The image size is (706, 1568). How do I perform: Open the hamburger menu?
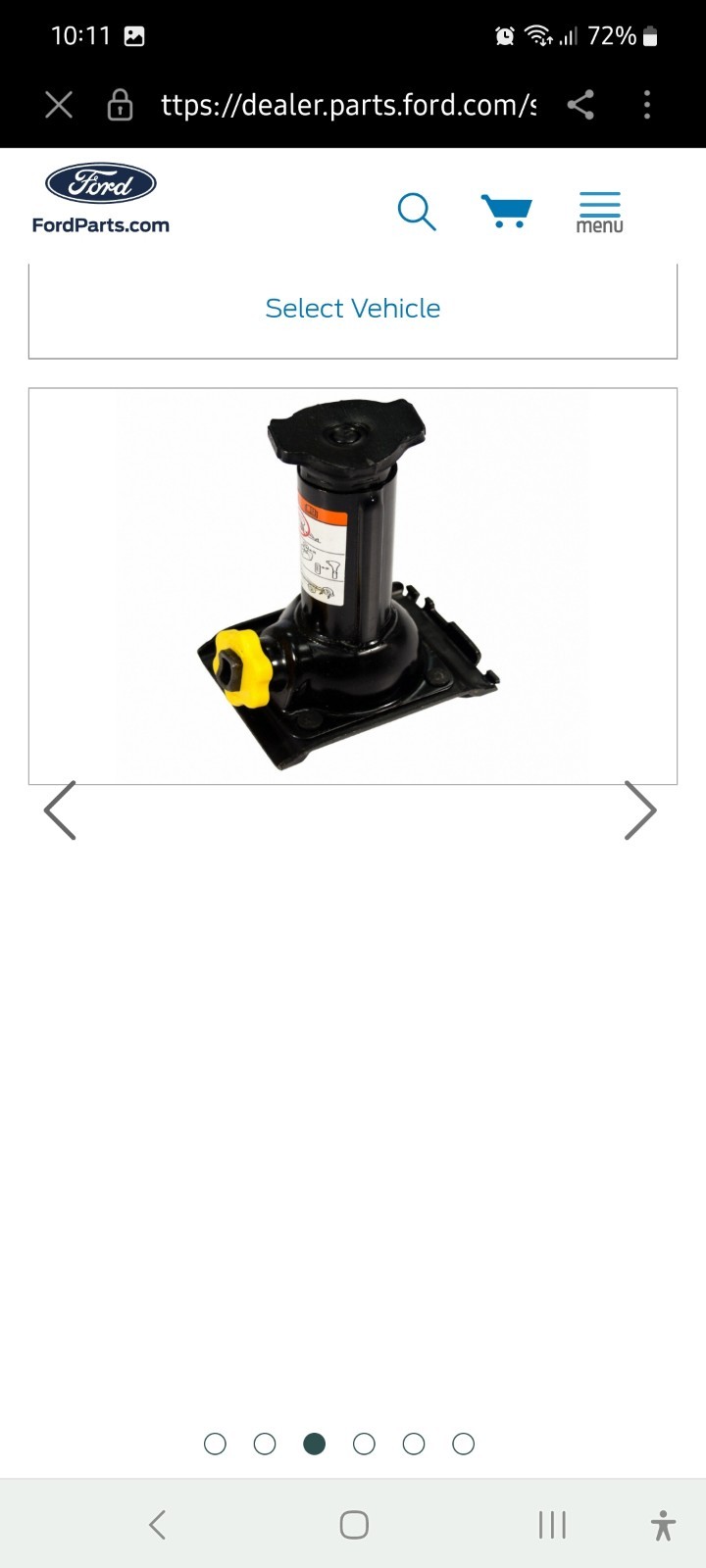coord(599,212)
